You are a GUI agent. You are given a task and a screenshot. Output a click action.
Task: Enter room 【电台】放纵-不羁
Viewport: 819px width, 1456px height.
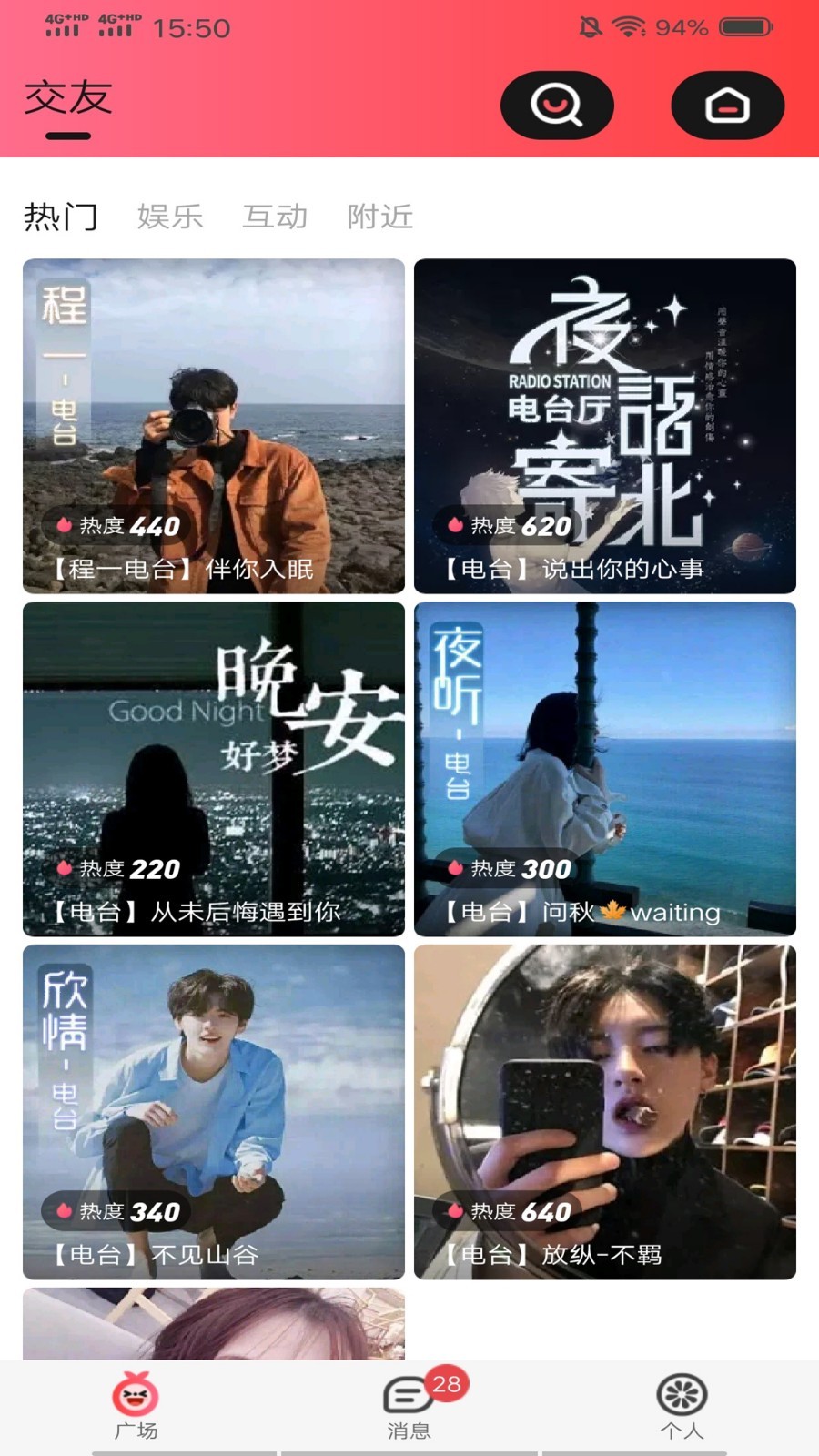[x=605, y=1112]
